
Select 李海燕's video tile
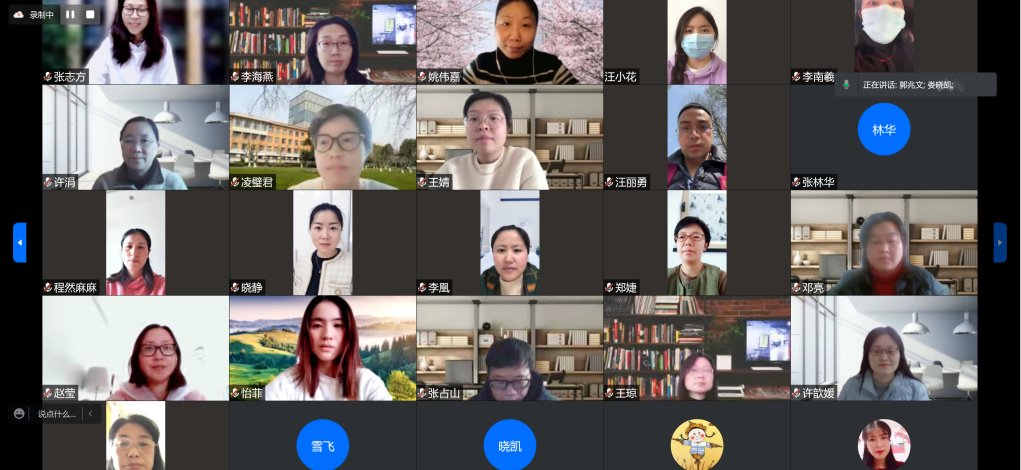coord(322,42)
